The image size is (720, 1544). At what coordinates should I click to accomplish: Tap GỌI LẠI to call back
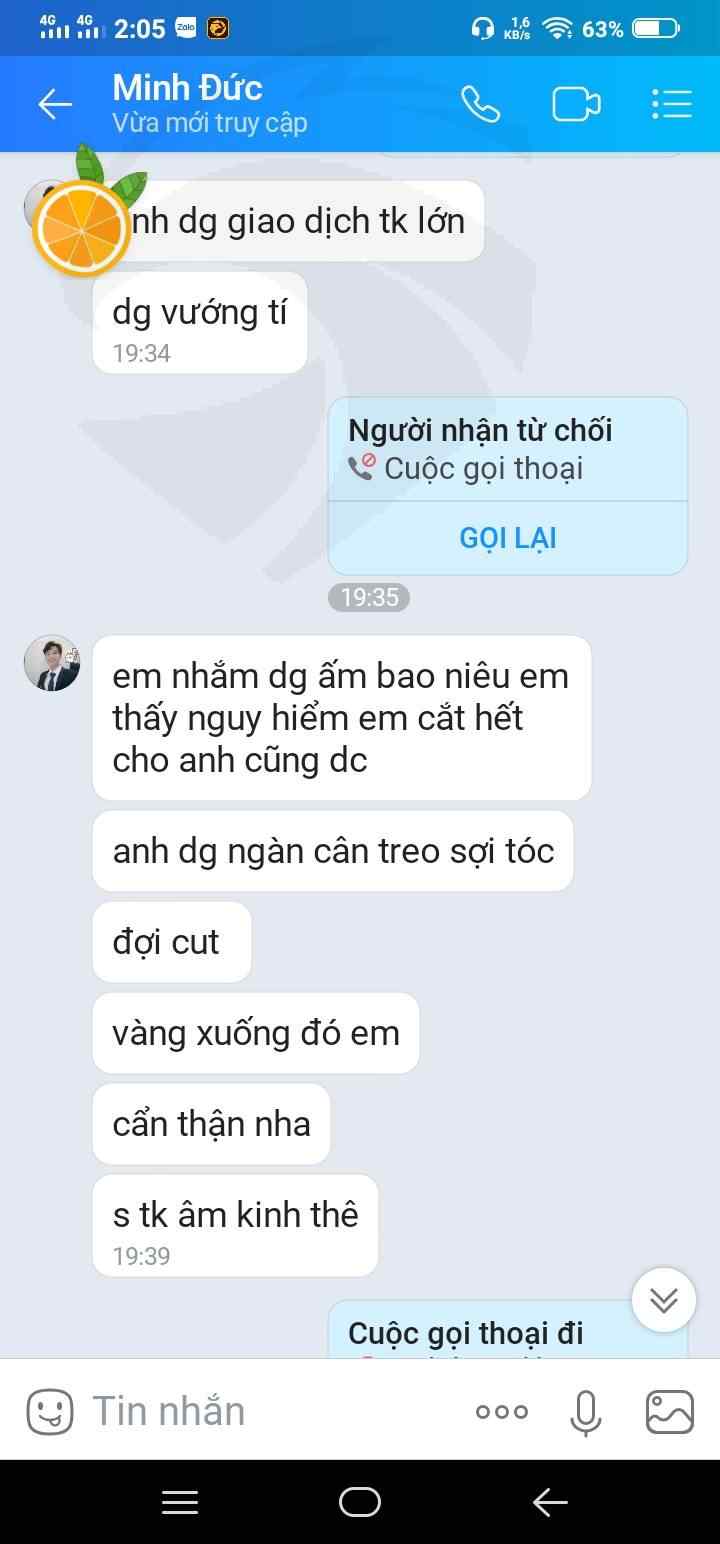(508, 538)
